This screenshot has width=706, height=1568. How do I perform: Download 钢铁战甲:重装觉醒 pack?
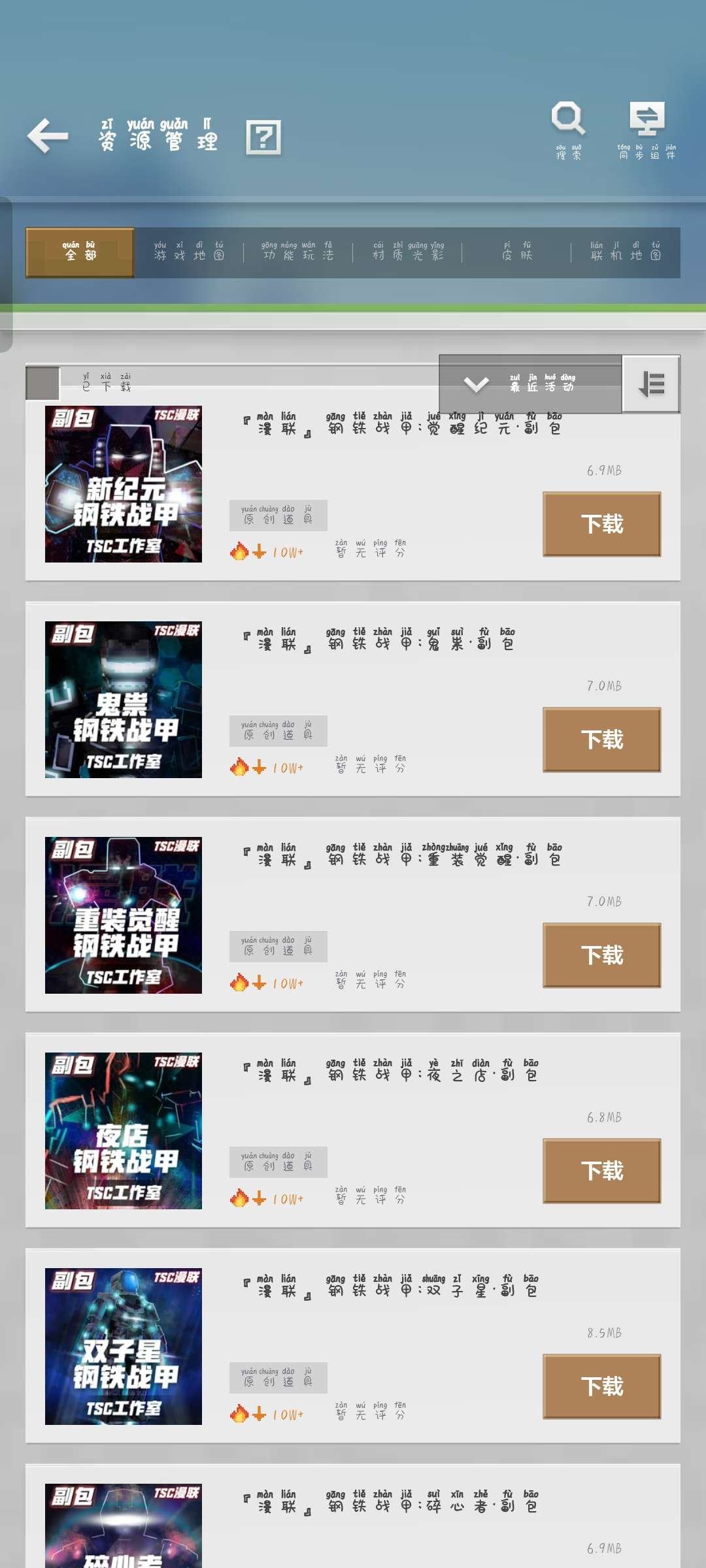601,955
